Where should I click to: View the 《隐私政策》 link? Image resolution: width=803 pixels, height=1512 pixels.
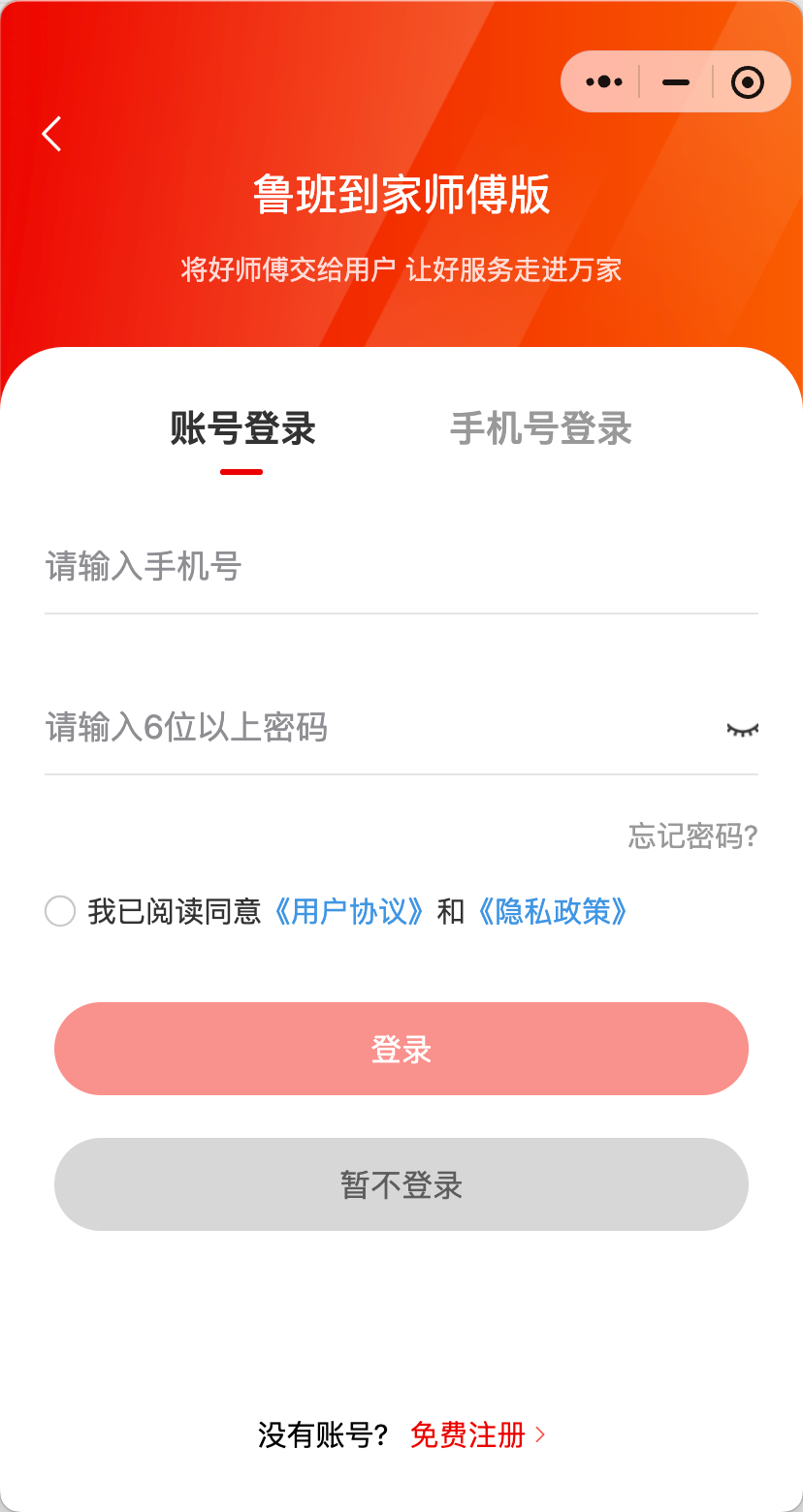tap(553, 911)
